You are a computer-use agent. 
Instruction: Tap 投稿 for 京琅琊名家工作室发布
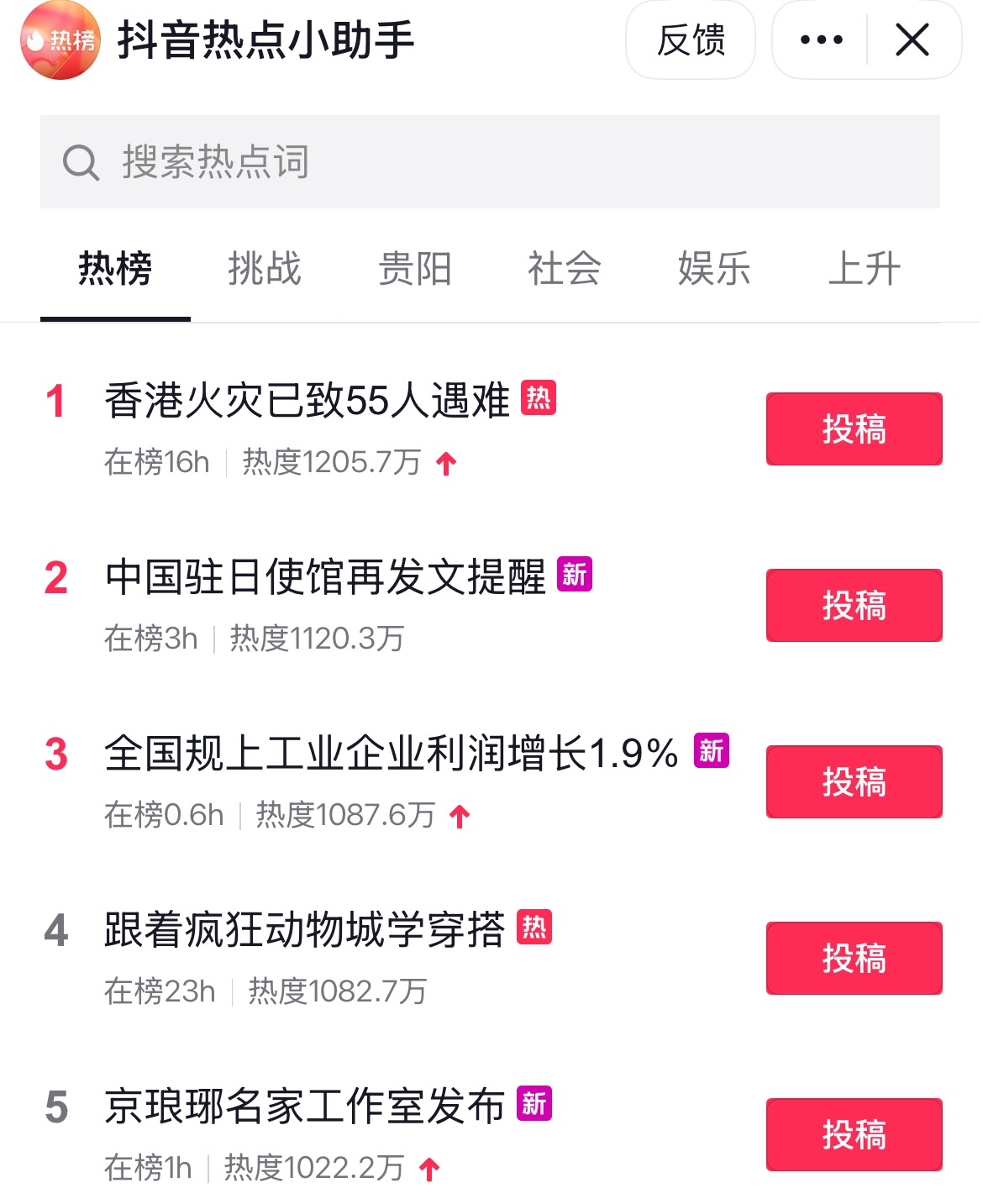854,1134
